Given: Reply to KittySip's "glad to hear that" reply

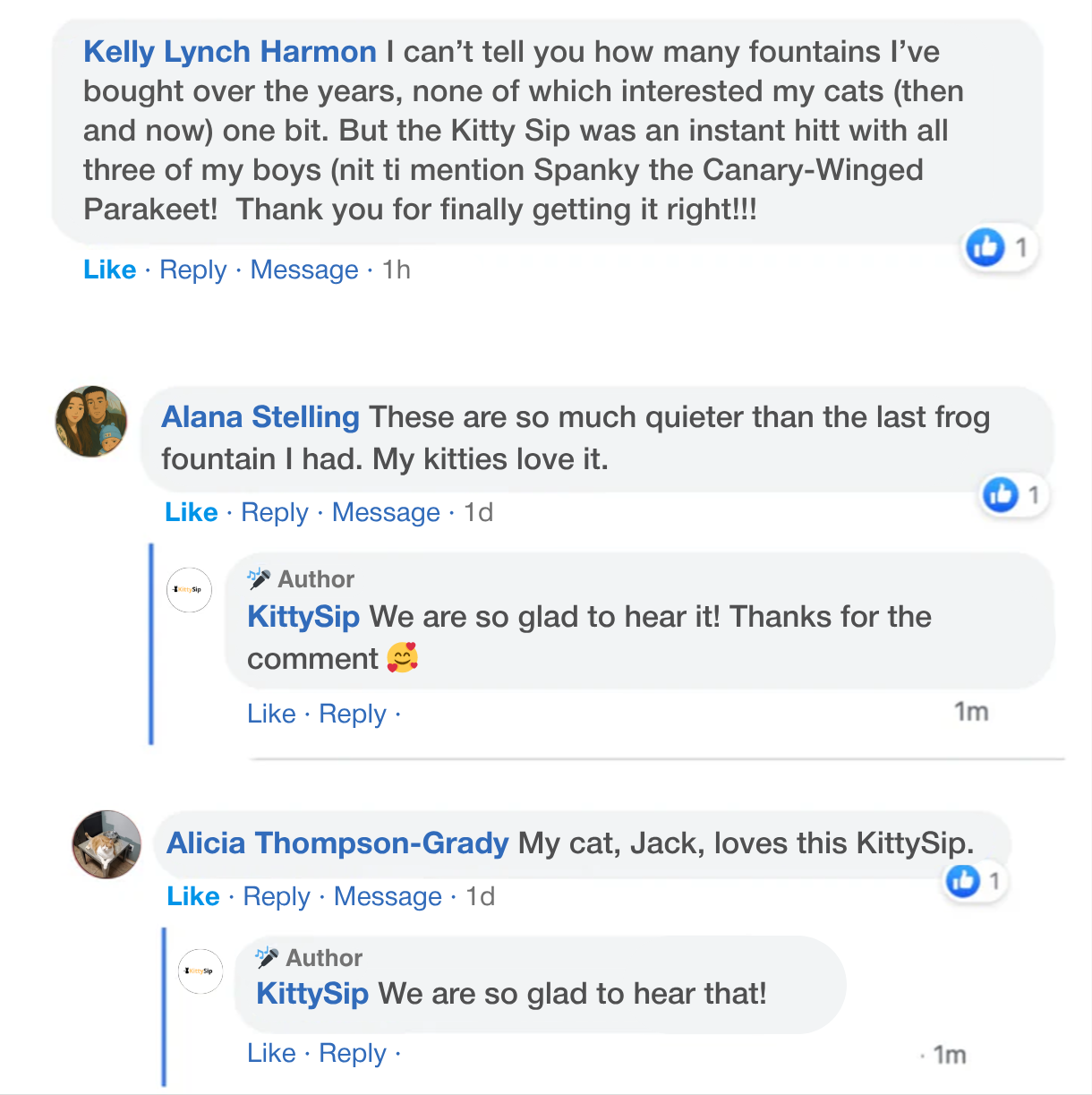Looking at the screenshot, I should (x=352, y=1053).
